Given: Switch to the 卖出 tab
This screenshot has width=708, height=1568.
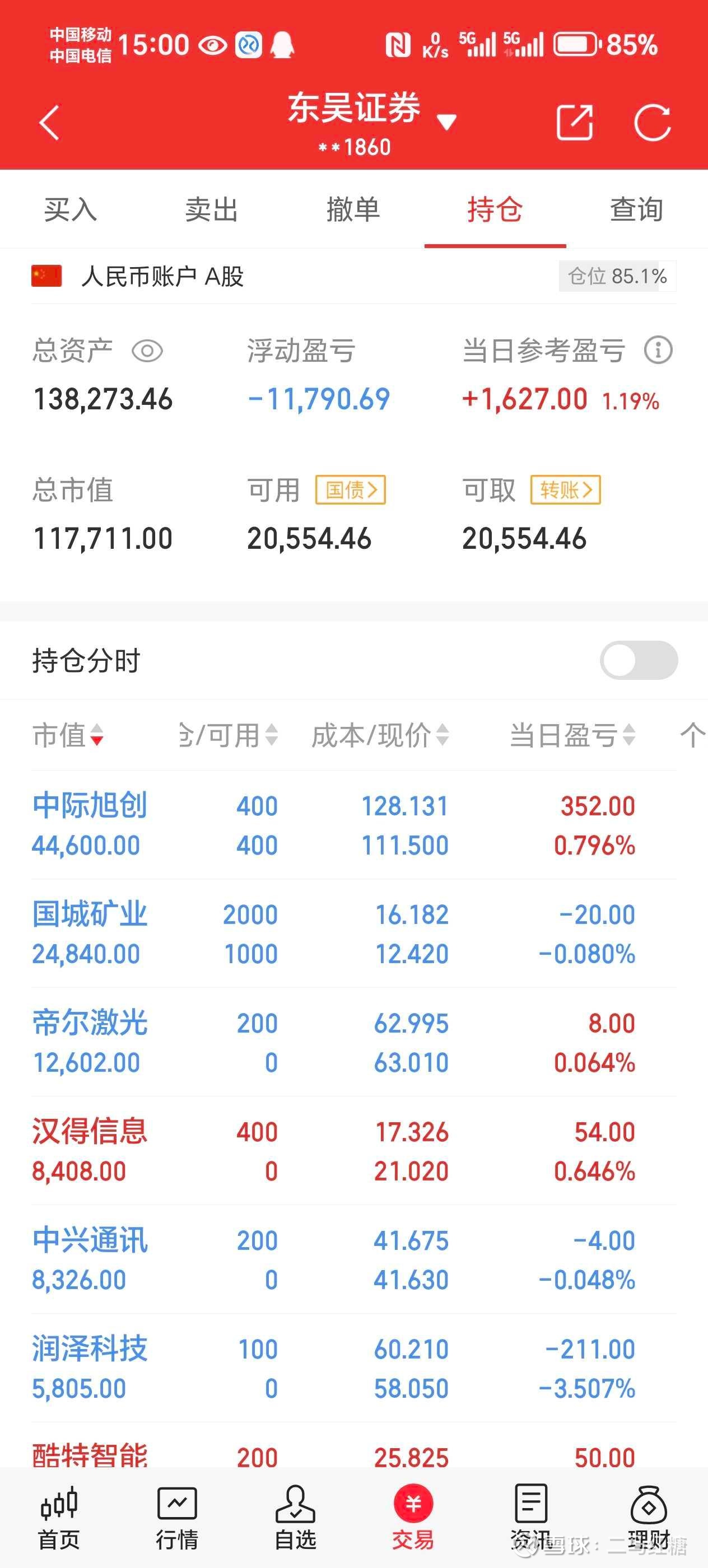Looking at the screenshot, I should [212, 210].
